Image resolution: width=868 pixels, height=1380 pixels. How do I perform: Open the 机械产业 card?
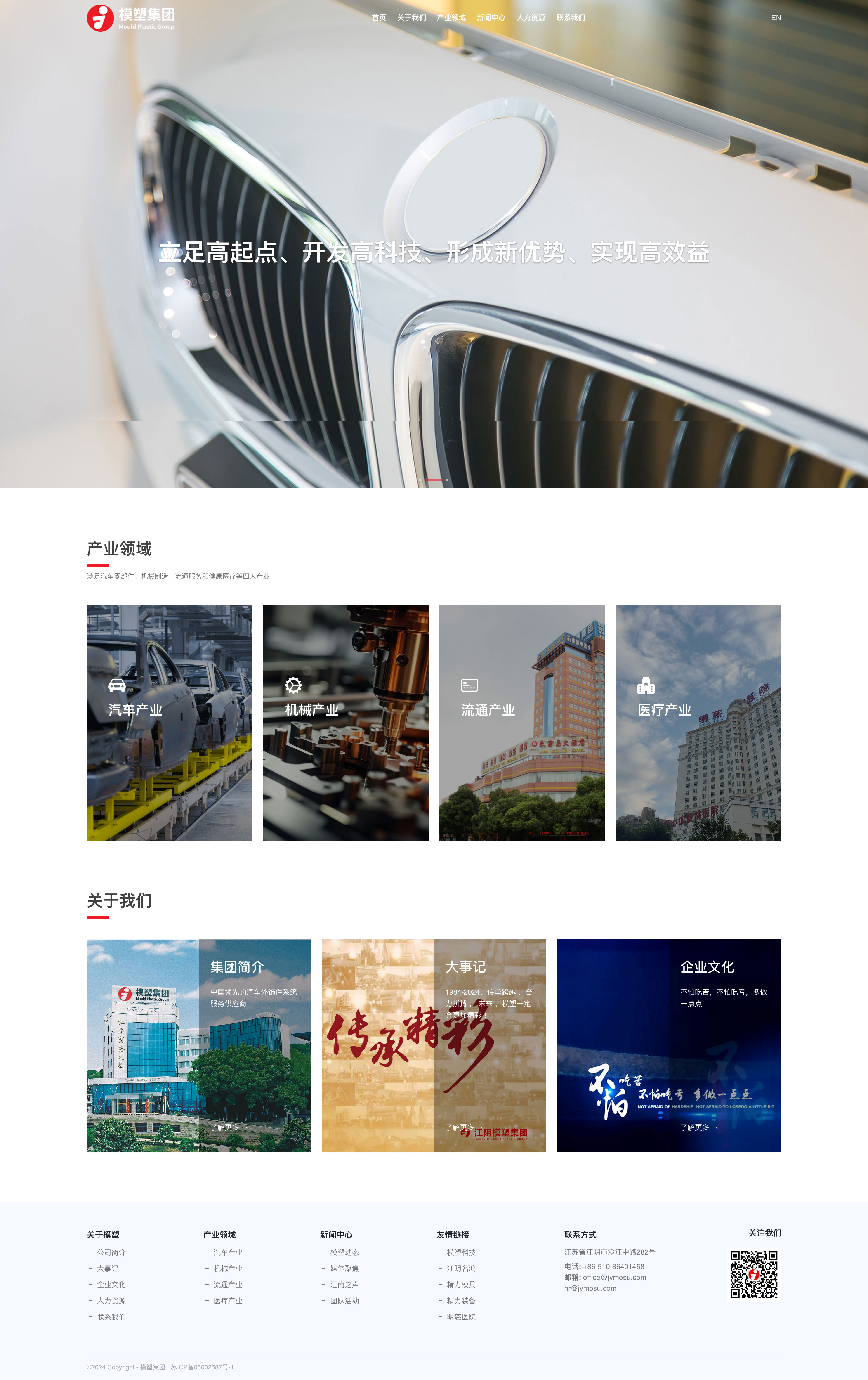coord(345,723)
